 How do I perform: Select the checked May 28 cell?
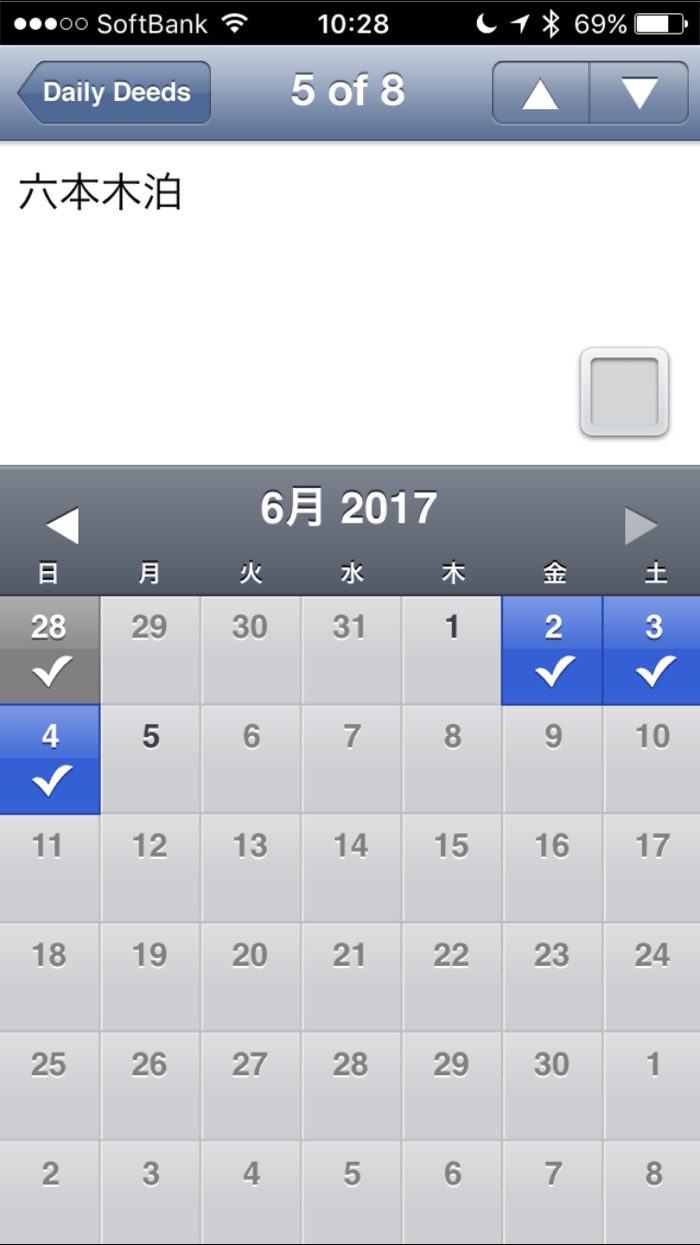(x=50, y=650)
